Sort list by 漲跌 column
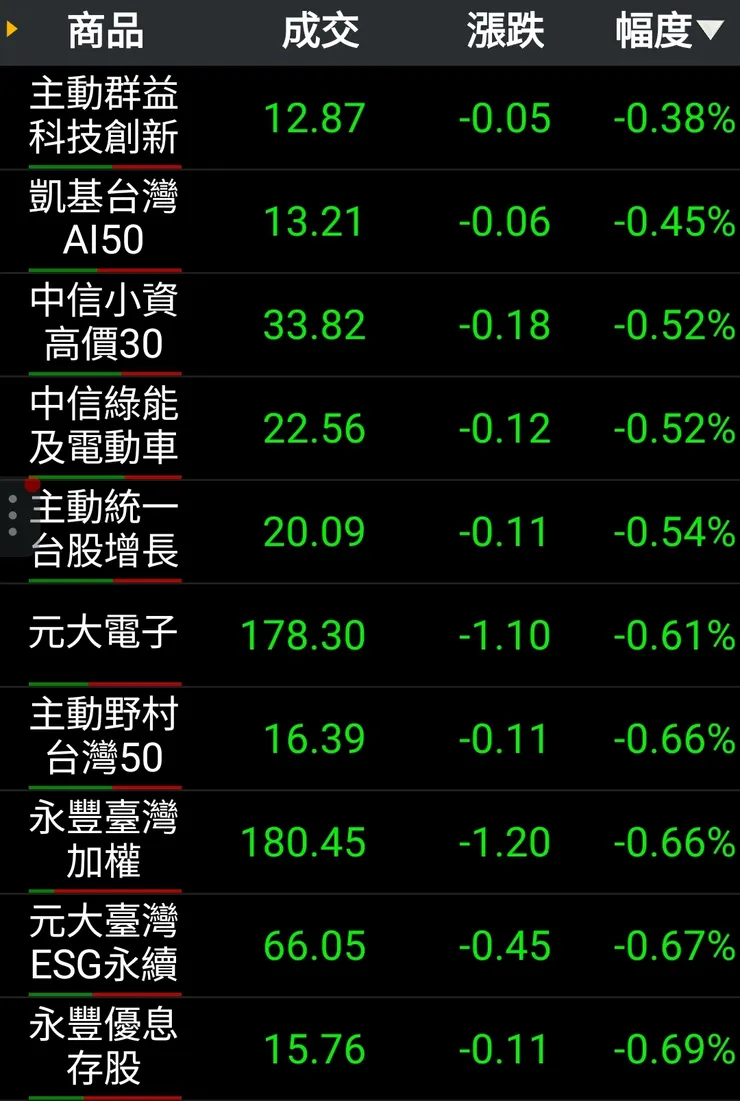The width and height of the screenshot is (740, 1101). click(x=505, y=32)
